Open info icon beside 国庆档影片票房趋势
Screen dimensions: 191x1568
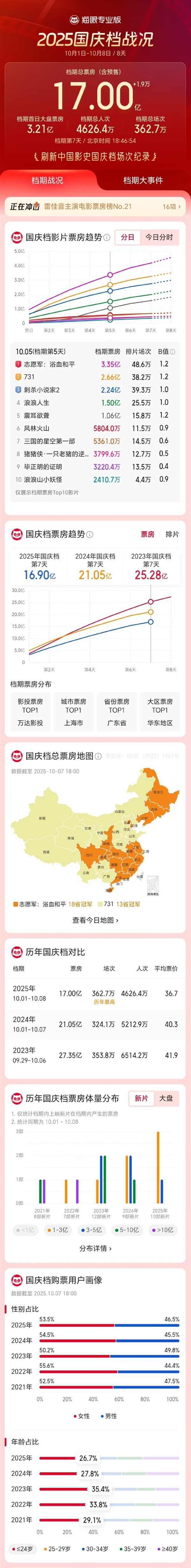107,237
